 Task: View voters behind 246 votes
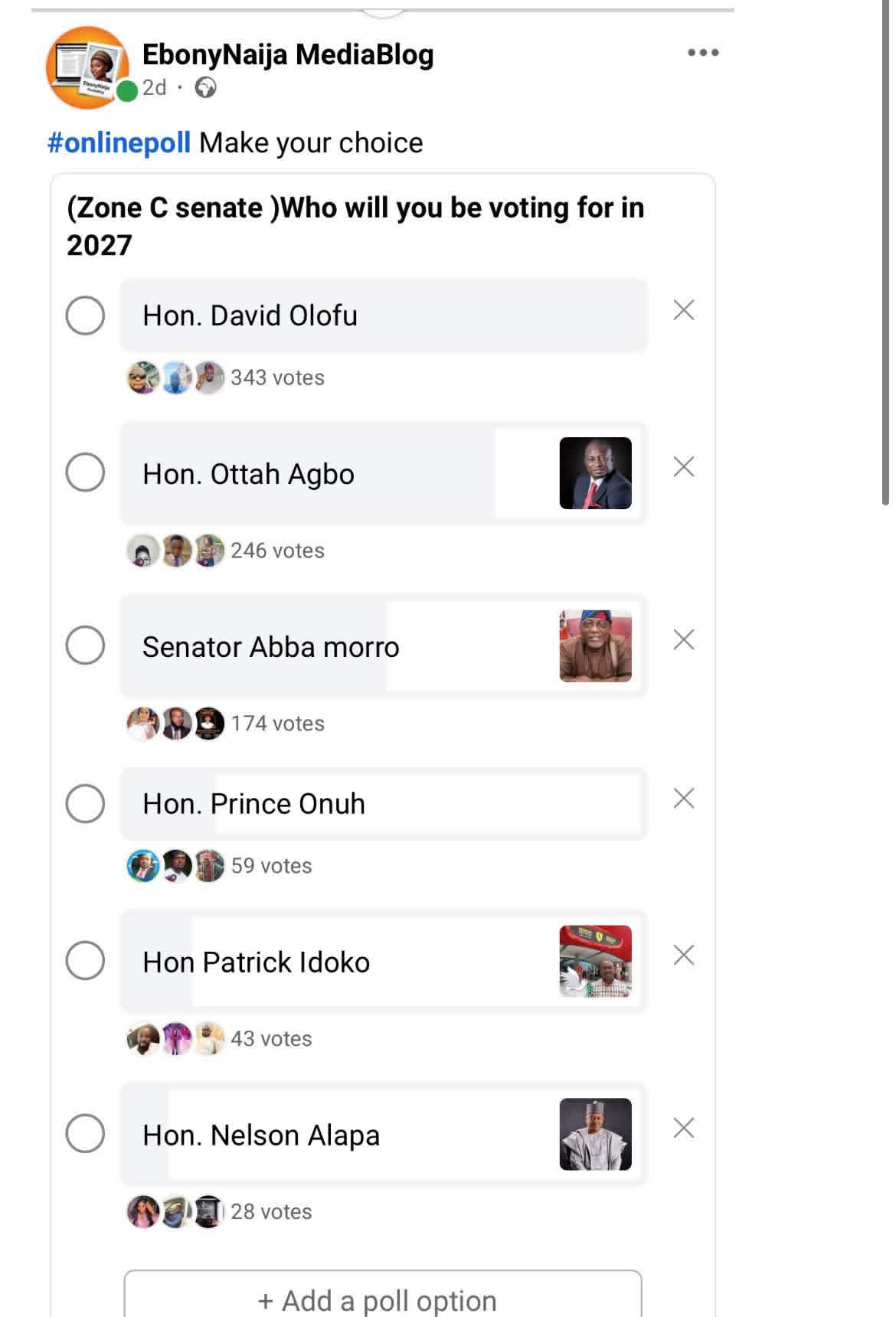(x=277, y=551)
